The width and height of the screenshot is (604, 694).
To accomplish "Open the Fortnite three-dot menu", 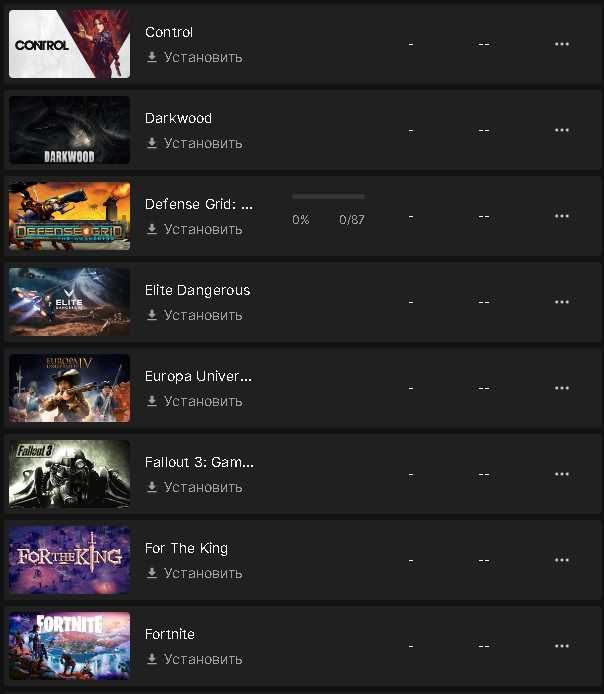I will click(561, 646).
